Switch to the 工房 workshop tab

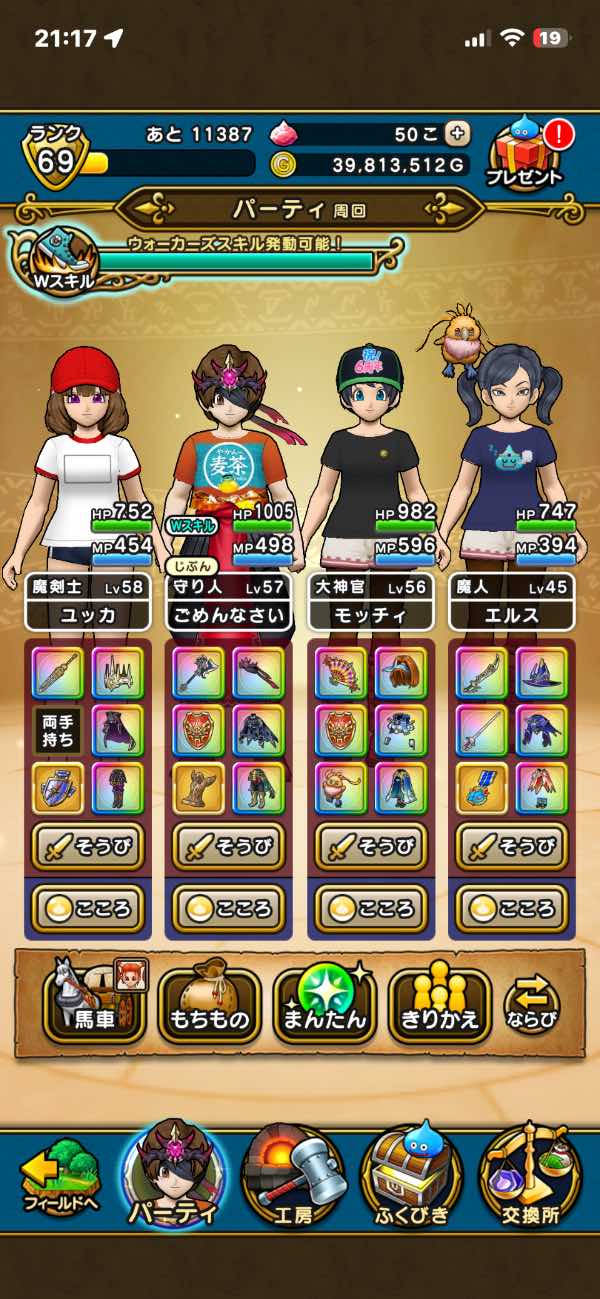(x=294, y=1177)
